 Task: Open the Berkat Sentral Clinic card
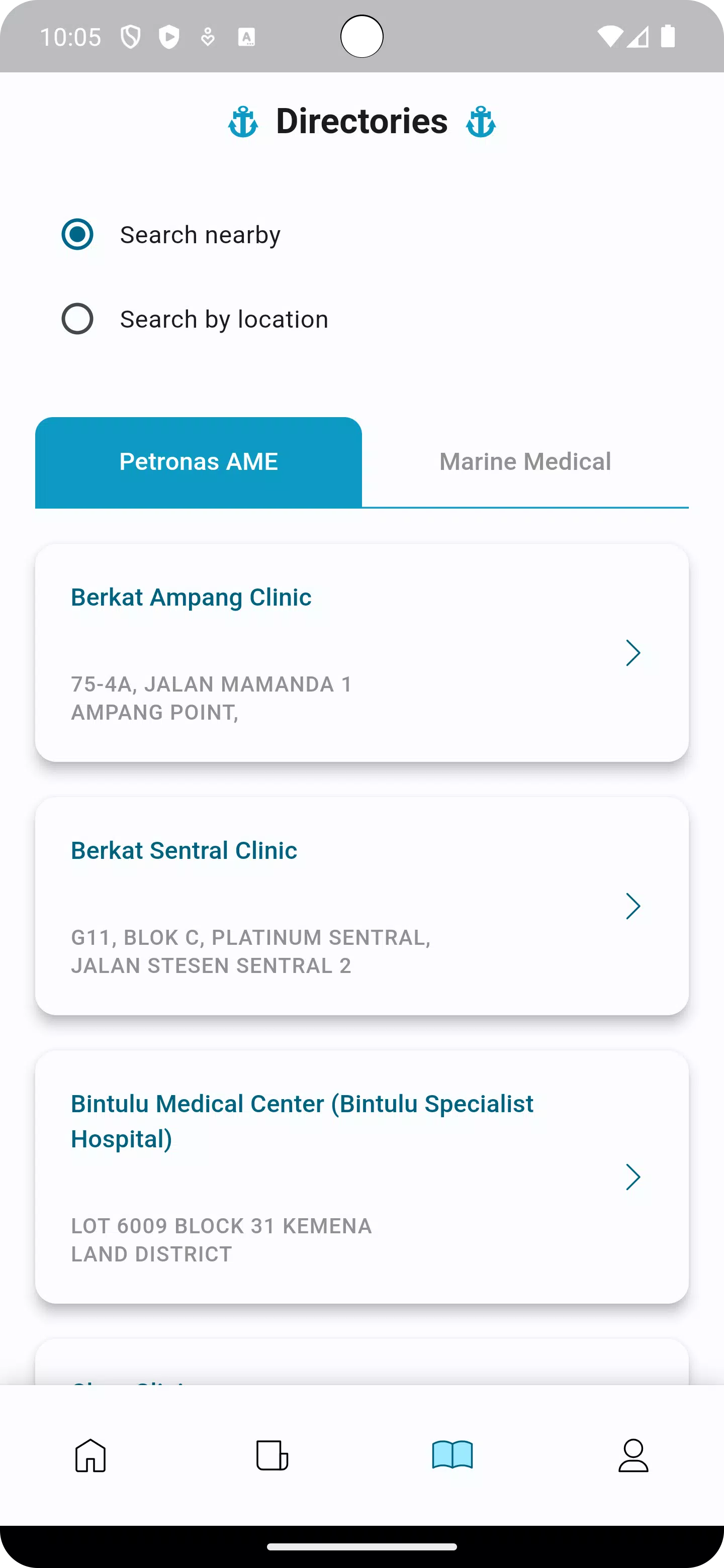[361, 906]
